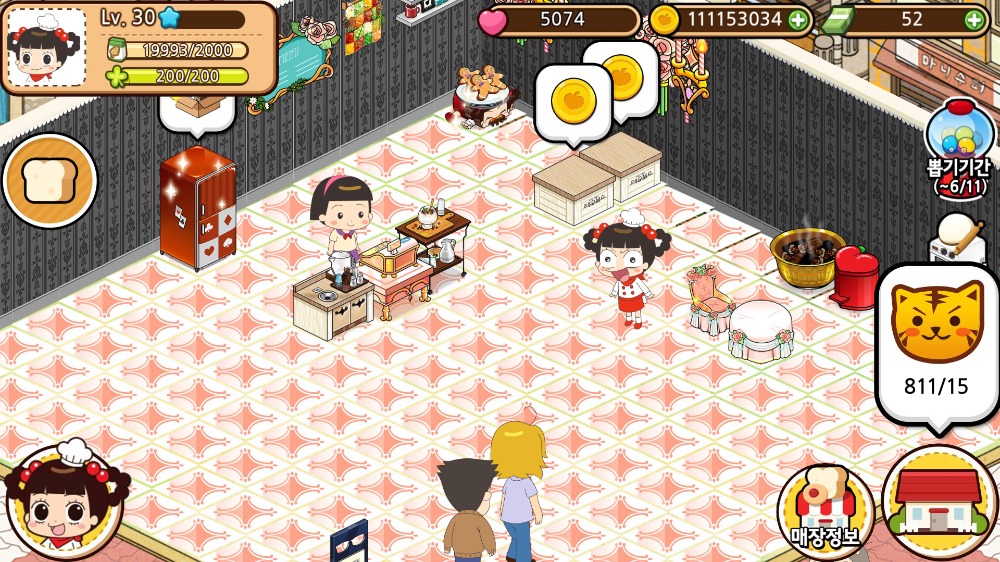The width and height of the screenshot is (1000, 562).
Task: Open the tiger cat quest 811/15
Action: click(x=937, y=345)
